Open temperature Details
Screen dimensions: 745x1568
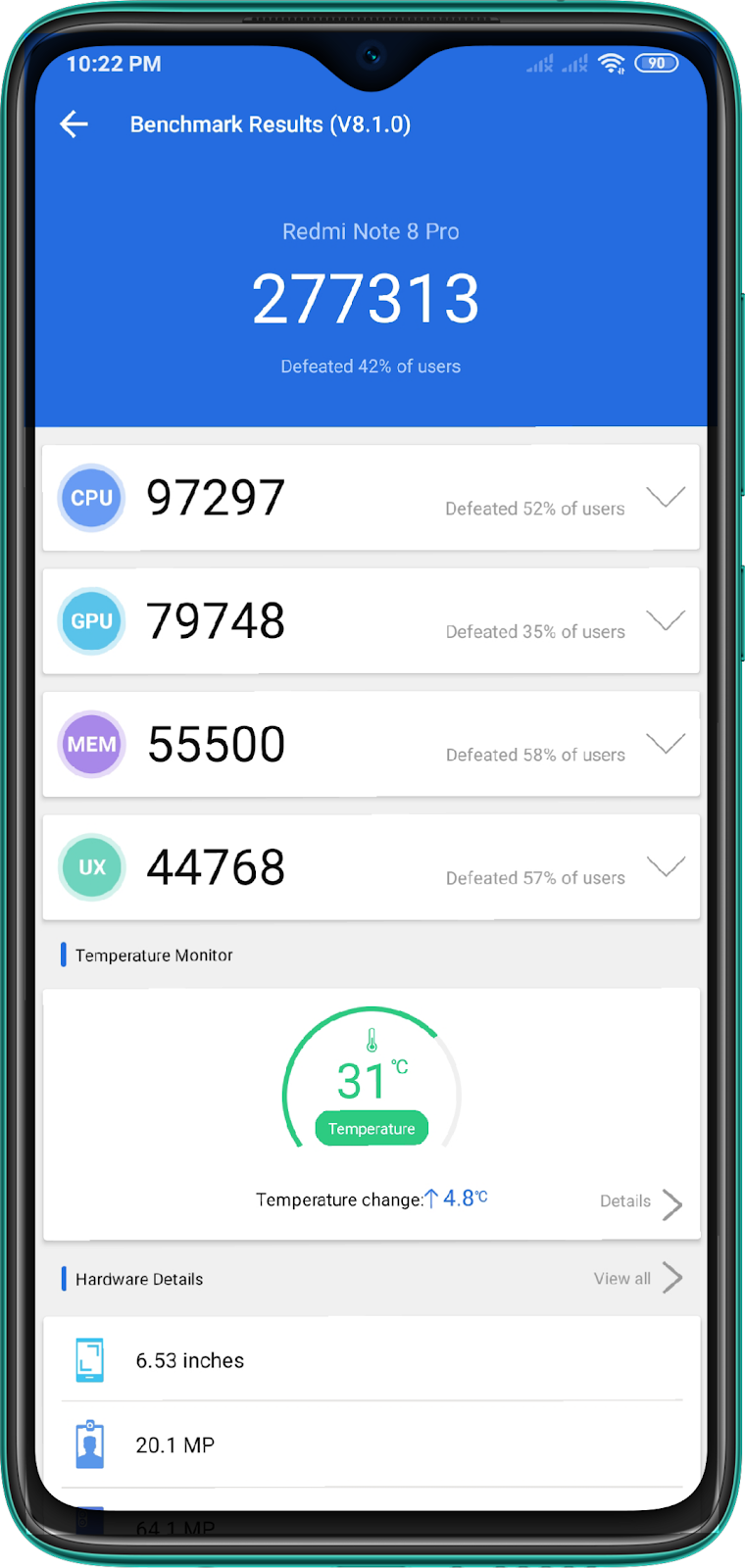[x=641, y=1202]
